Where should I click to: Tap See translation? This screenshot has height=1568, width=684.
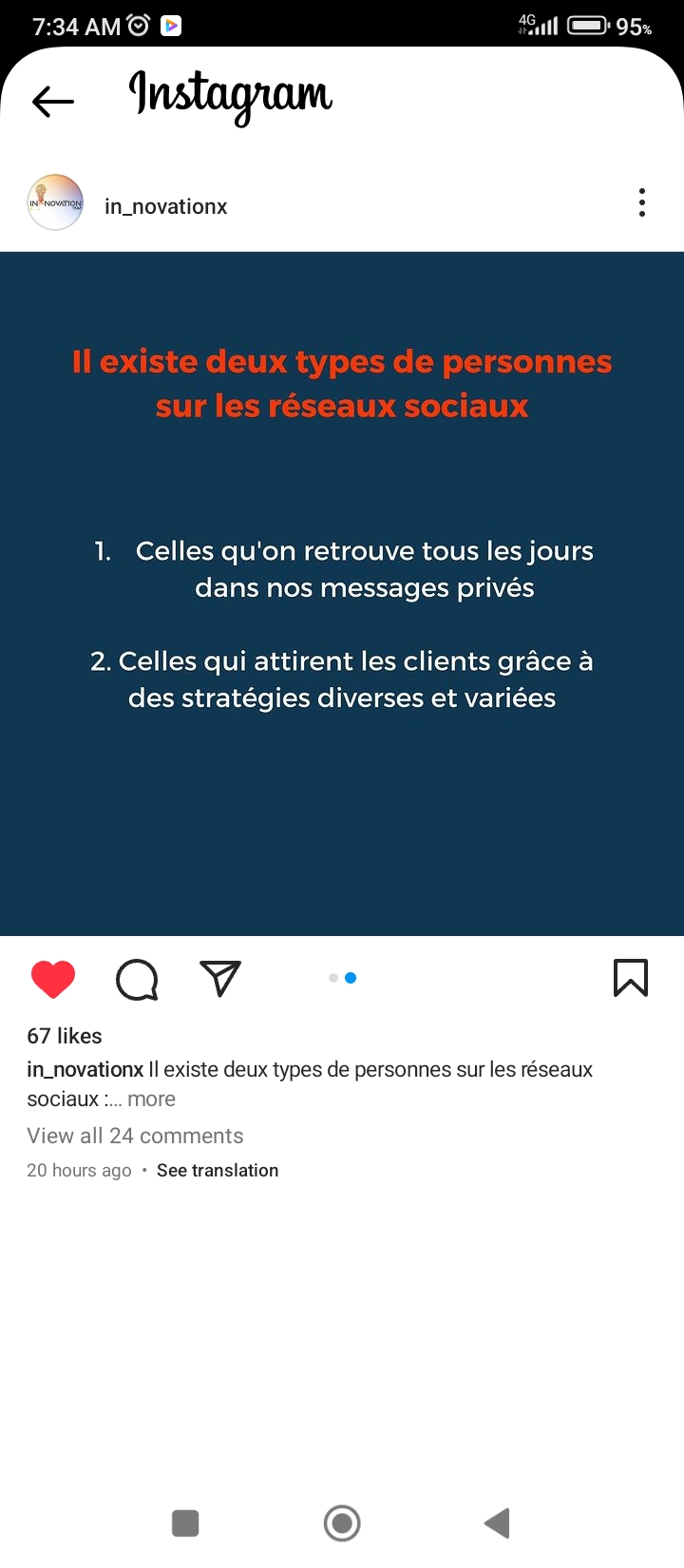(218, 1171)
